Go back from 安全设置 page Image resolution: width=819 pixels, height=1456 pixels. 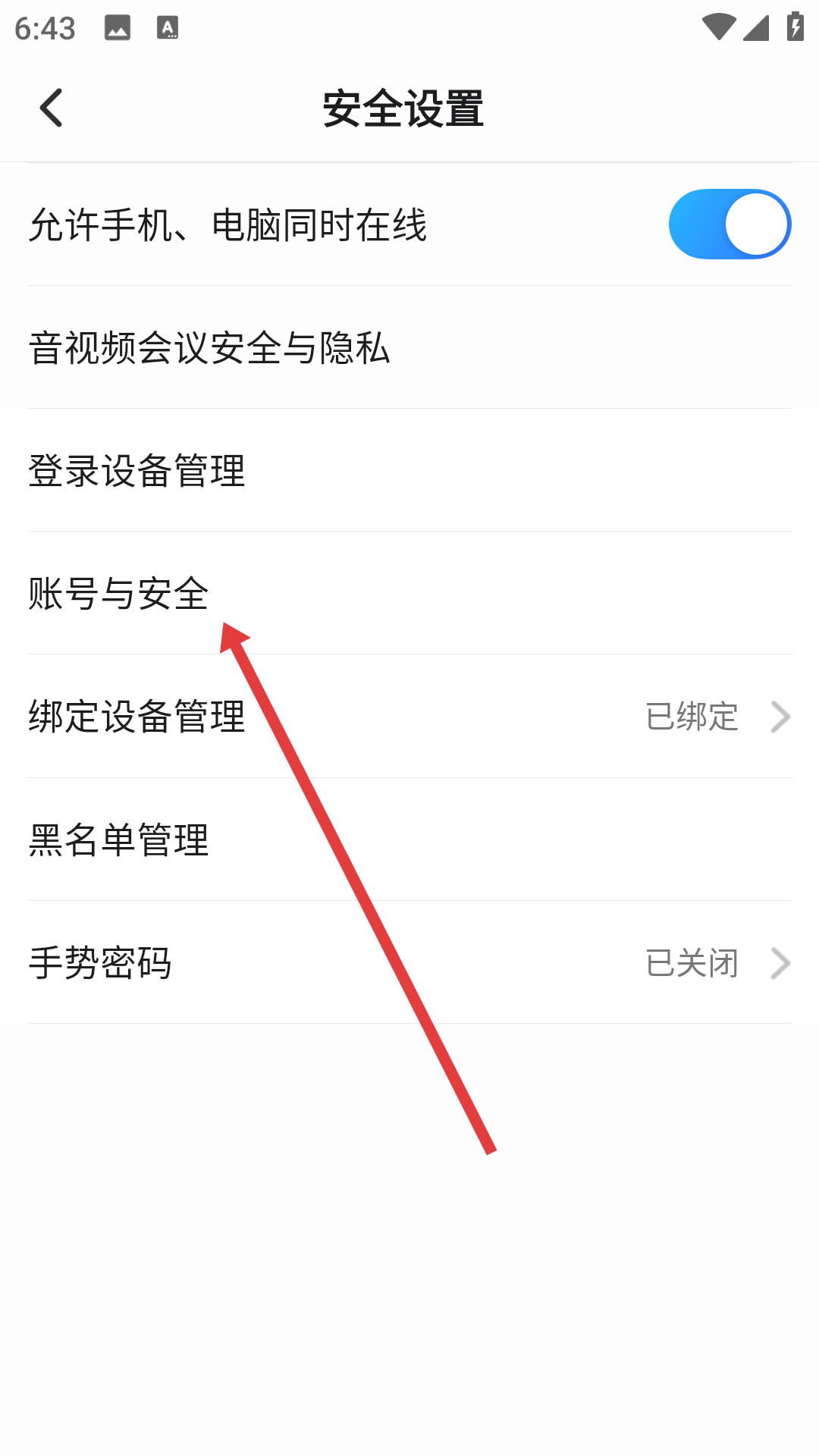tap(52, 108)
